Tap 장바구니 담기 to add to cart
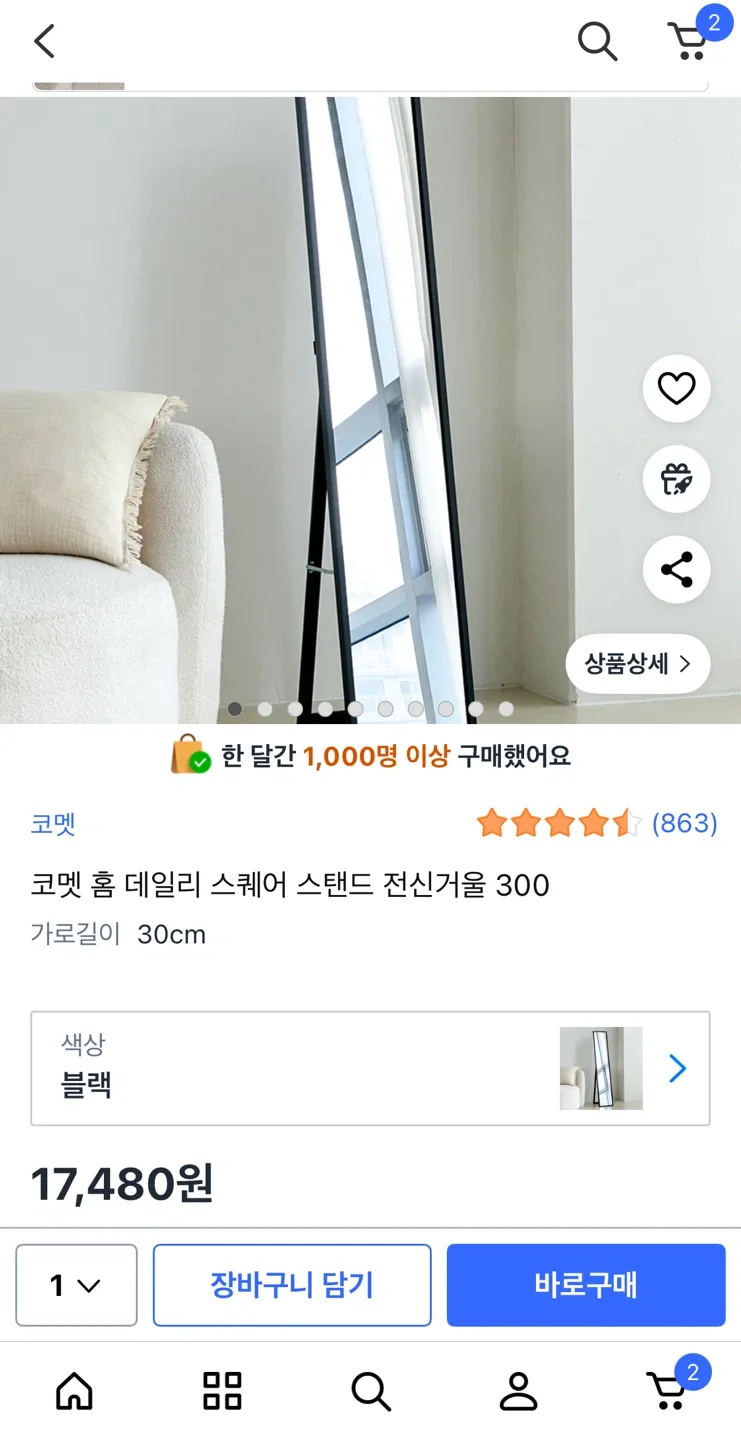This screenshot has width=741, height=1440. coord(292,1285)
